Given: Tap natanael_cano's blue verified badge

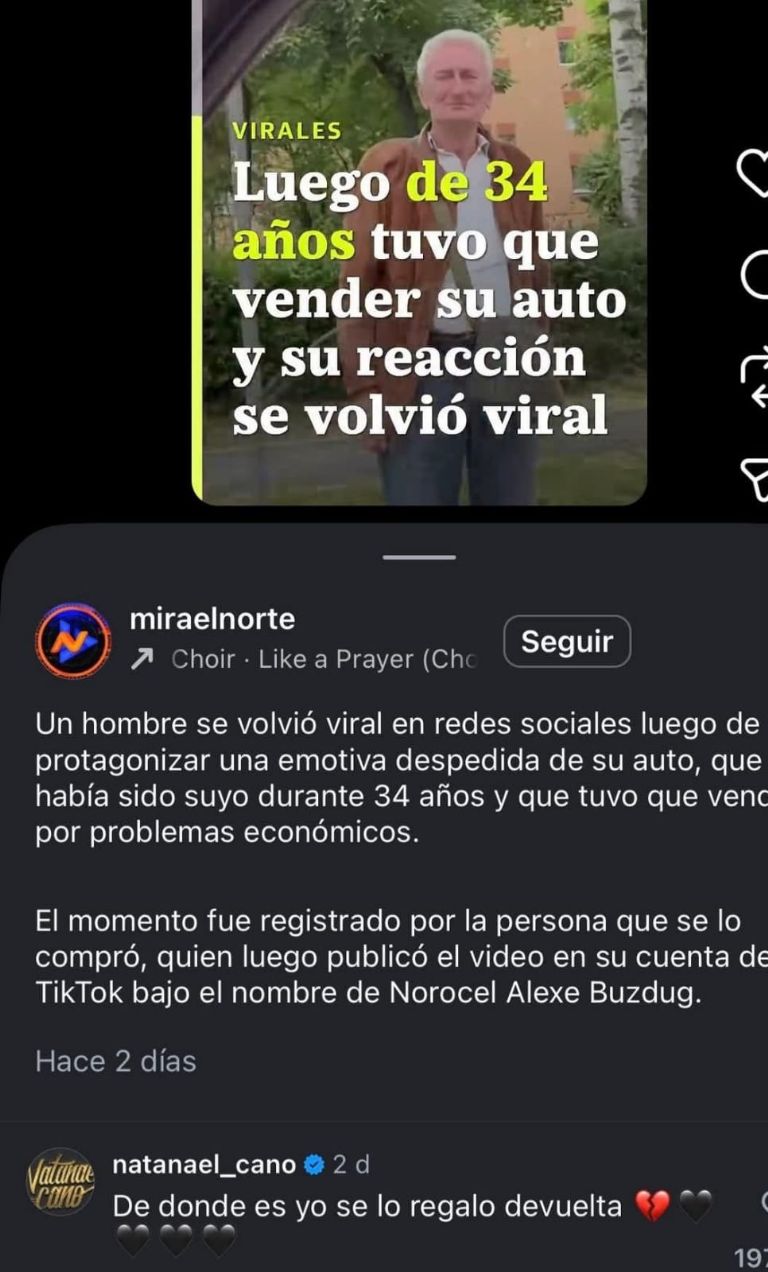Looking at the screenshot, I should click(x=313, y=1164).
